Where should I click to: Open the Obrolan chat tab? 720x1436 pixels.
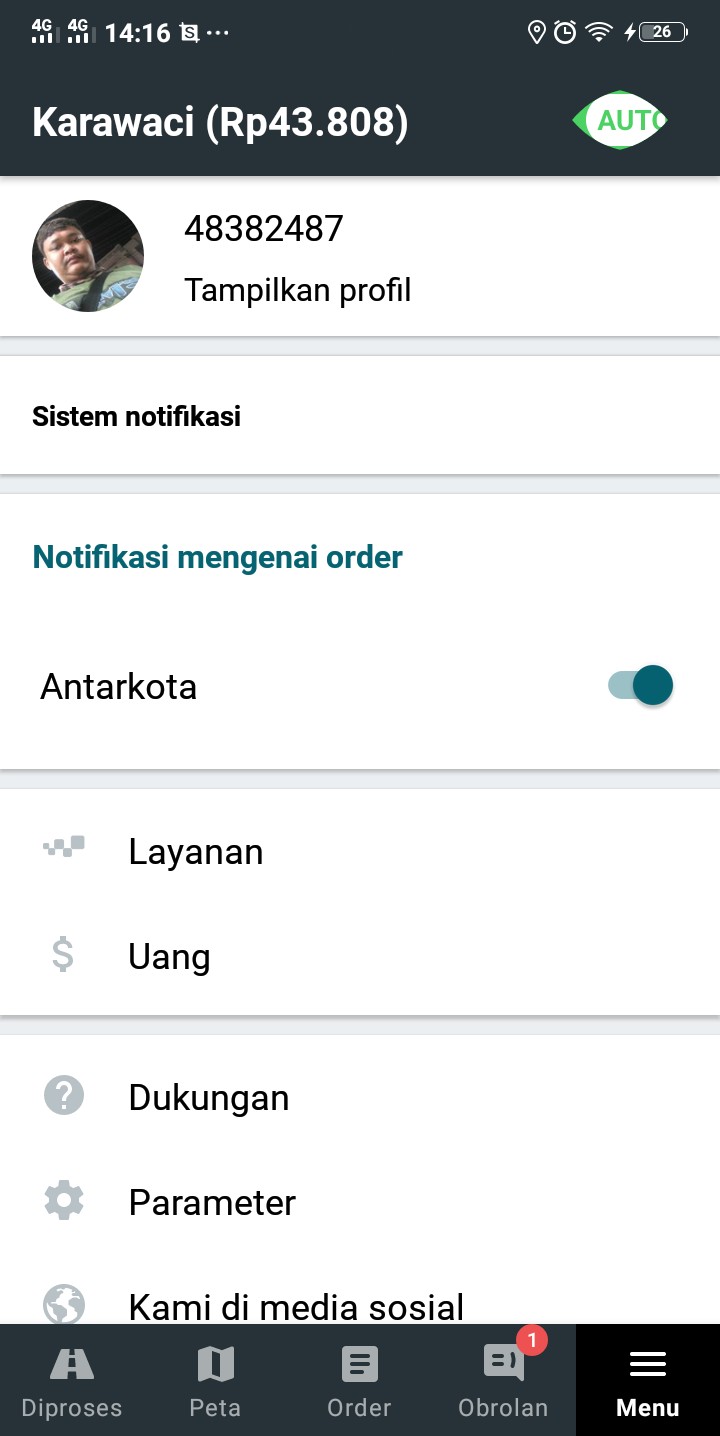[x=503, y=1381]
